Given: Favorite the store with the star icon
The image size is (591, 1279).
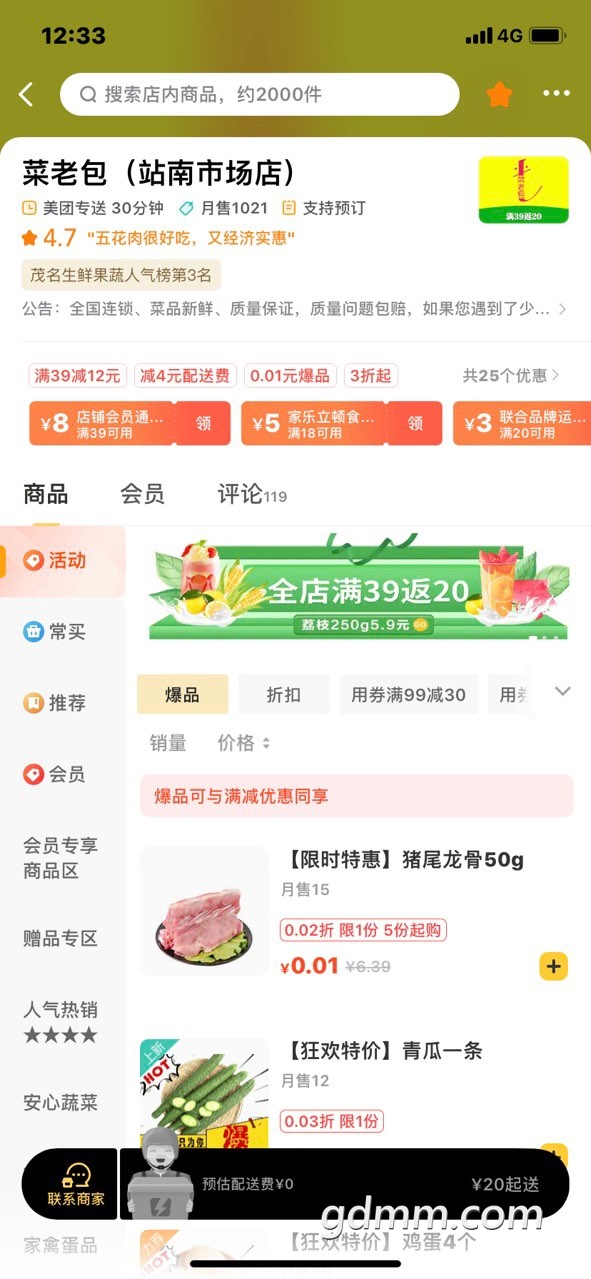Looking at the screenshot, I should point(499,95).
